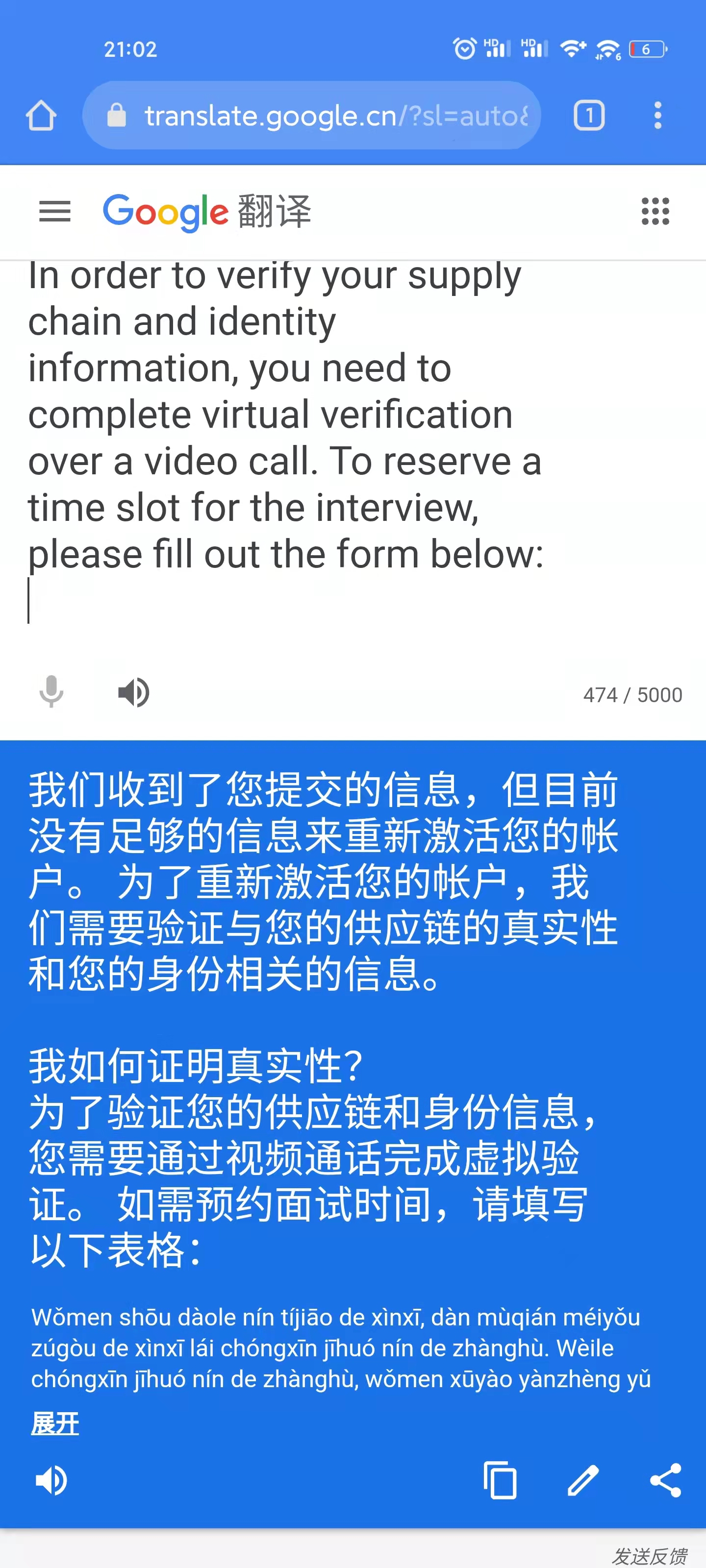Start voice input with the microphone
The height and width of the screenshot is (1568, 706).
(51, 692)
